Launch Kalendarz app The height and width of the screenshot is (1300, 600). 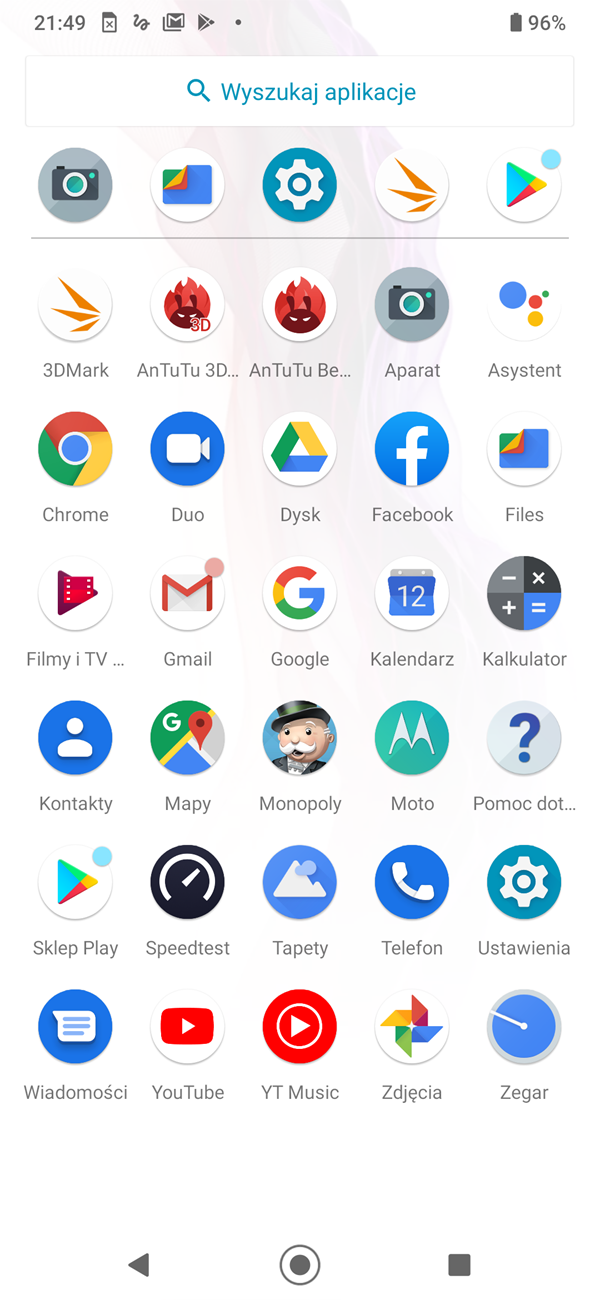(x=412, y=595)
